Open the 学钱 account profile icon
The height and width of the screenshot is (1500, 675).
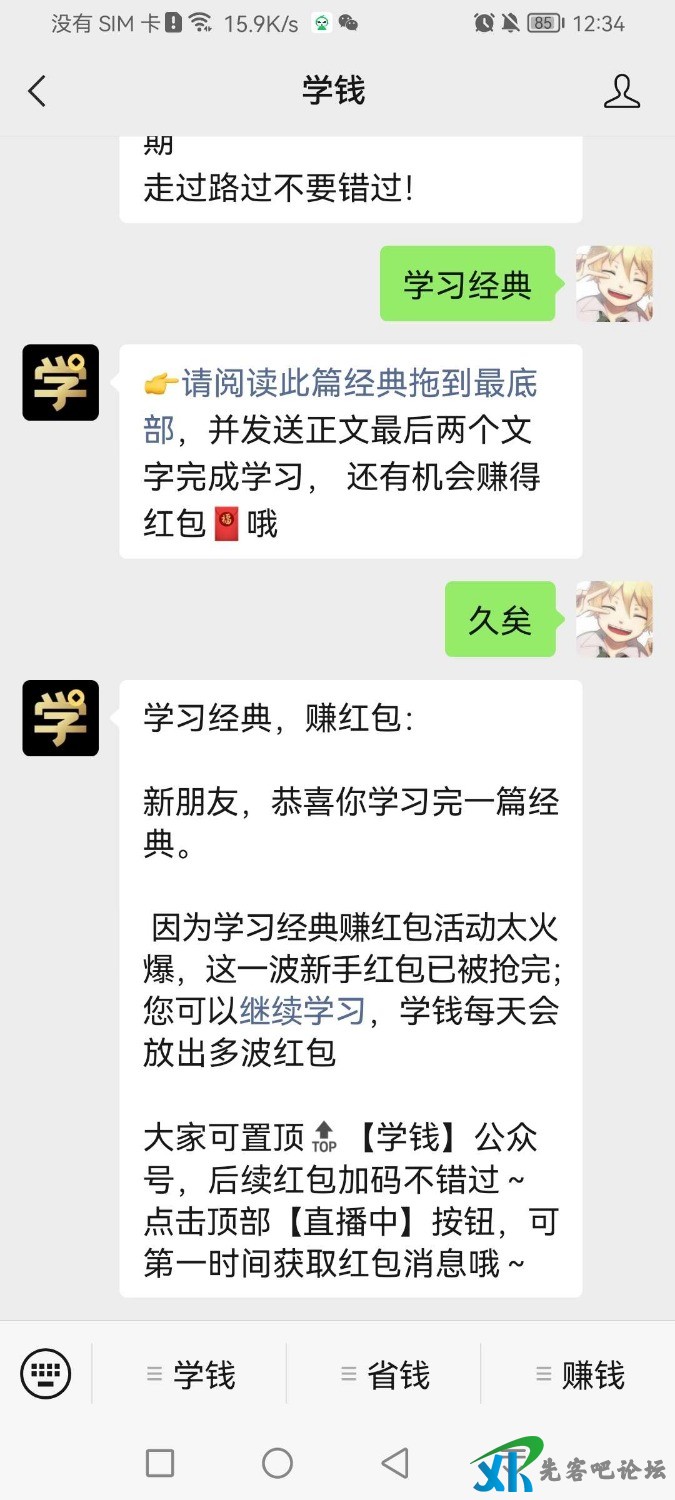(621, 91)
